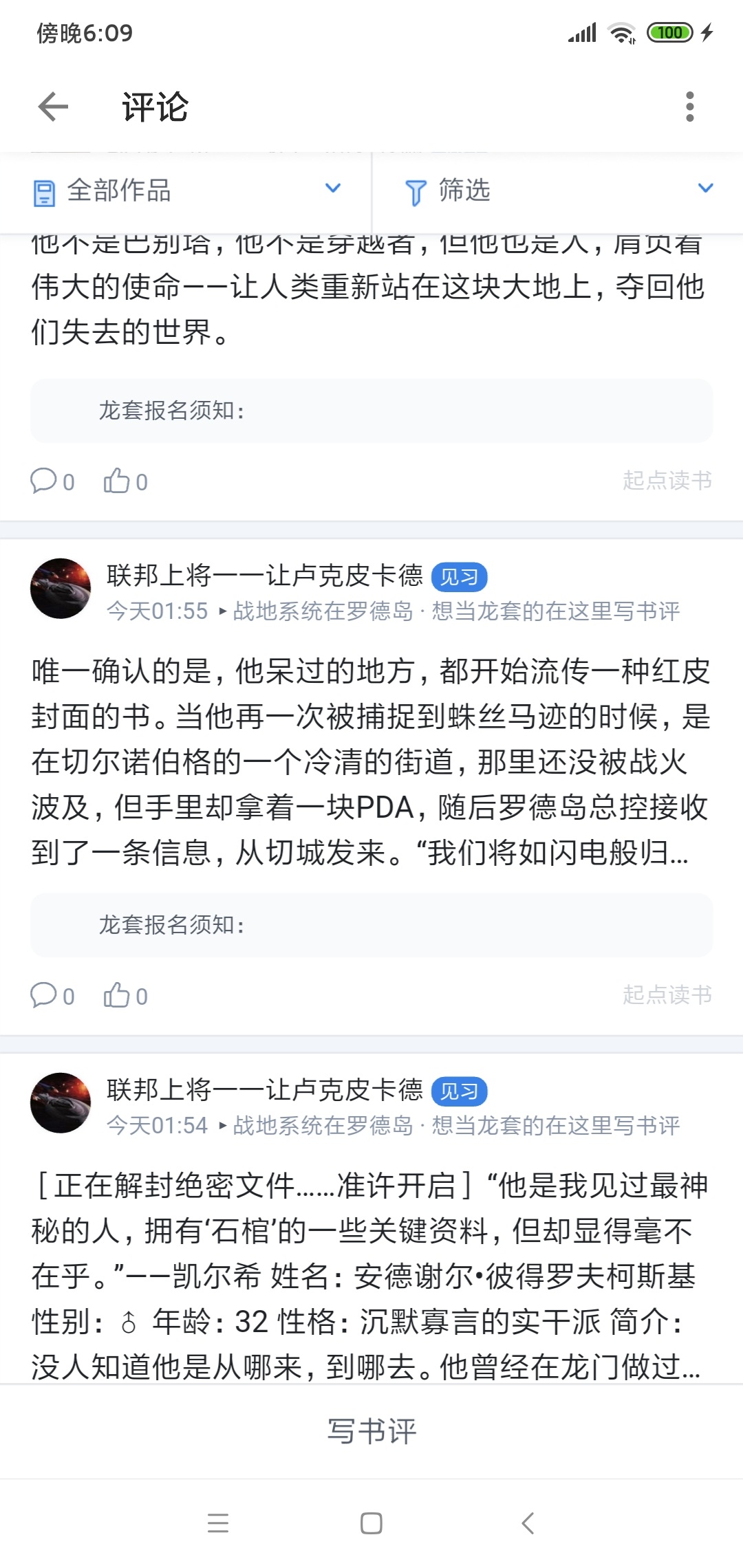The width and height of the screenshot is (743, 1568).
Task: Open book link in the 01:55 review
Action: click(x=323, y=611)
